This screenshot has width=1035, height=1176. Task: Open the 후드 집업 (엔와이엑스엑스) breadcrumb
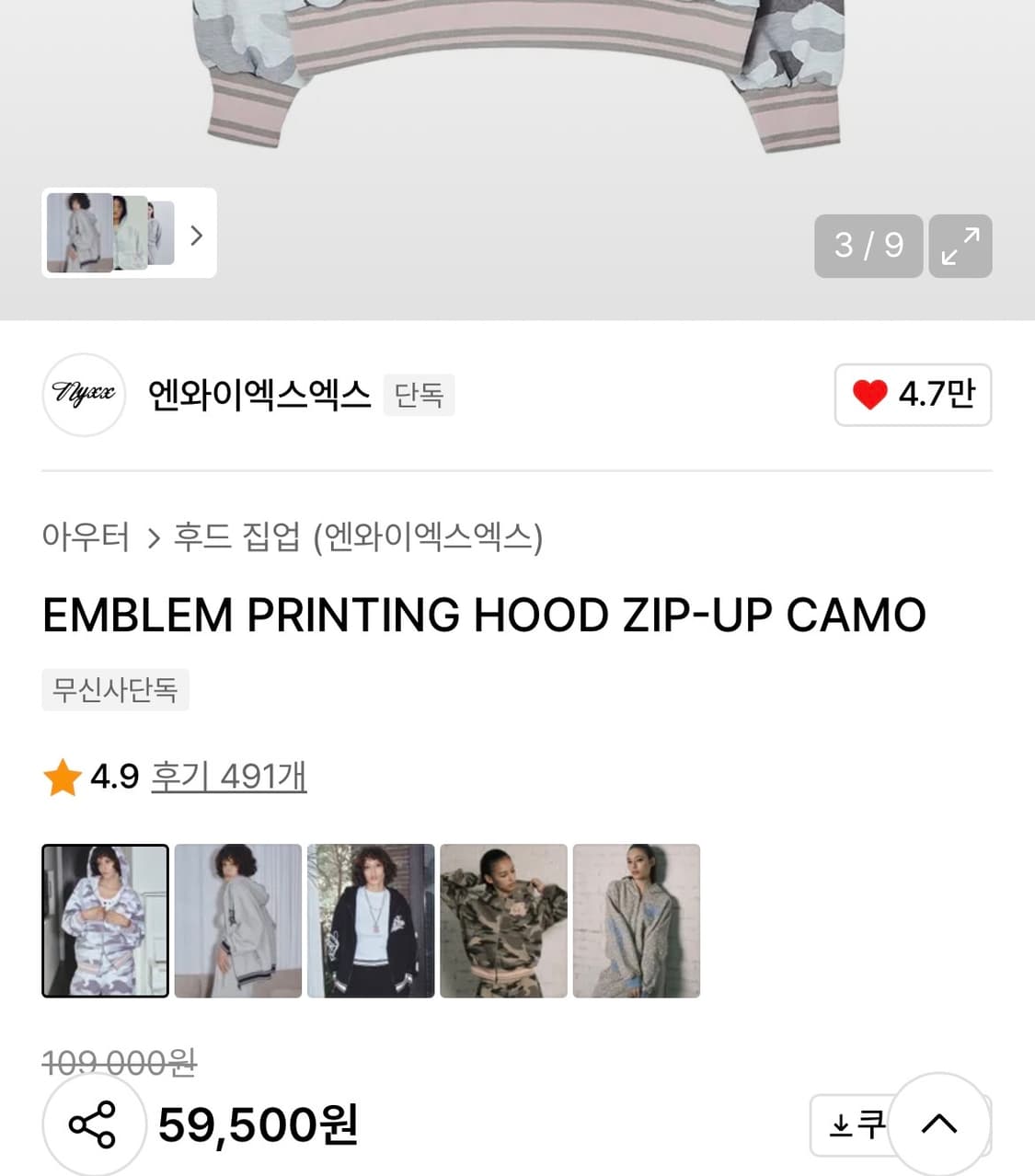point(359,539)
